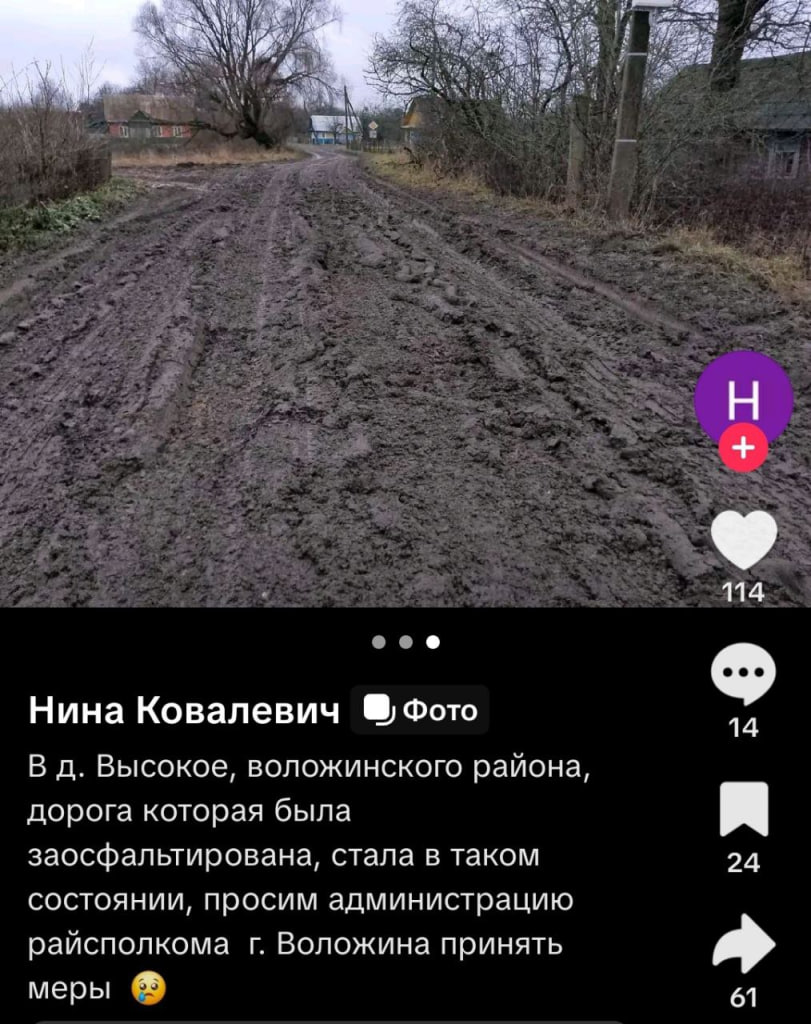Tap the Фото label chip
Viewport: 811px width, 1024px height.
pyautogui.click(x=420, y=710)
